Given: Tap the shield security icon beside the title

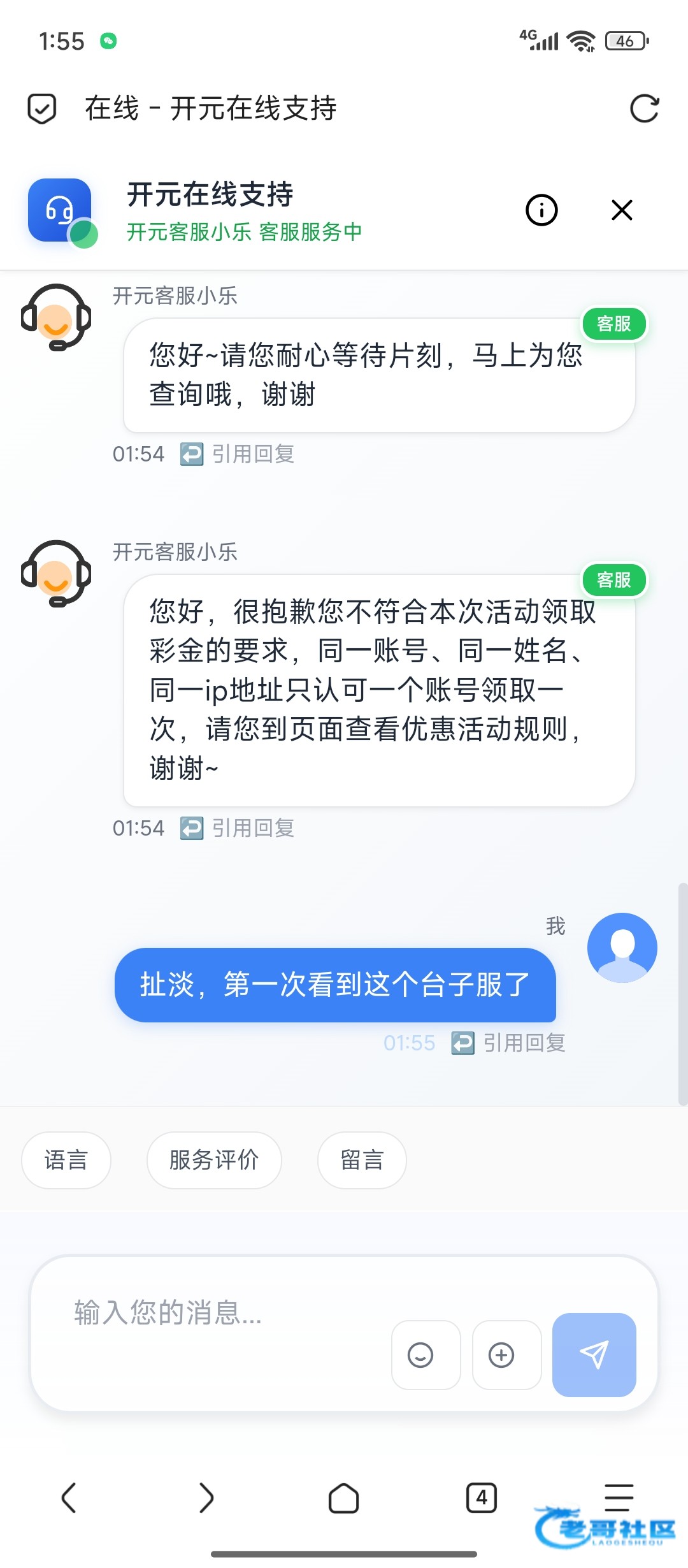Looking at the screenshot, I should point(42,108).
